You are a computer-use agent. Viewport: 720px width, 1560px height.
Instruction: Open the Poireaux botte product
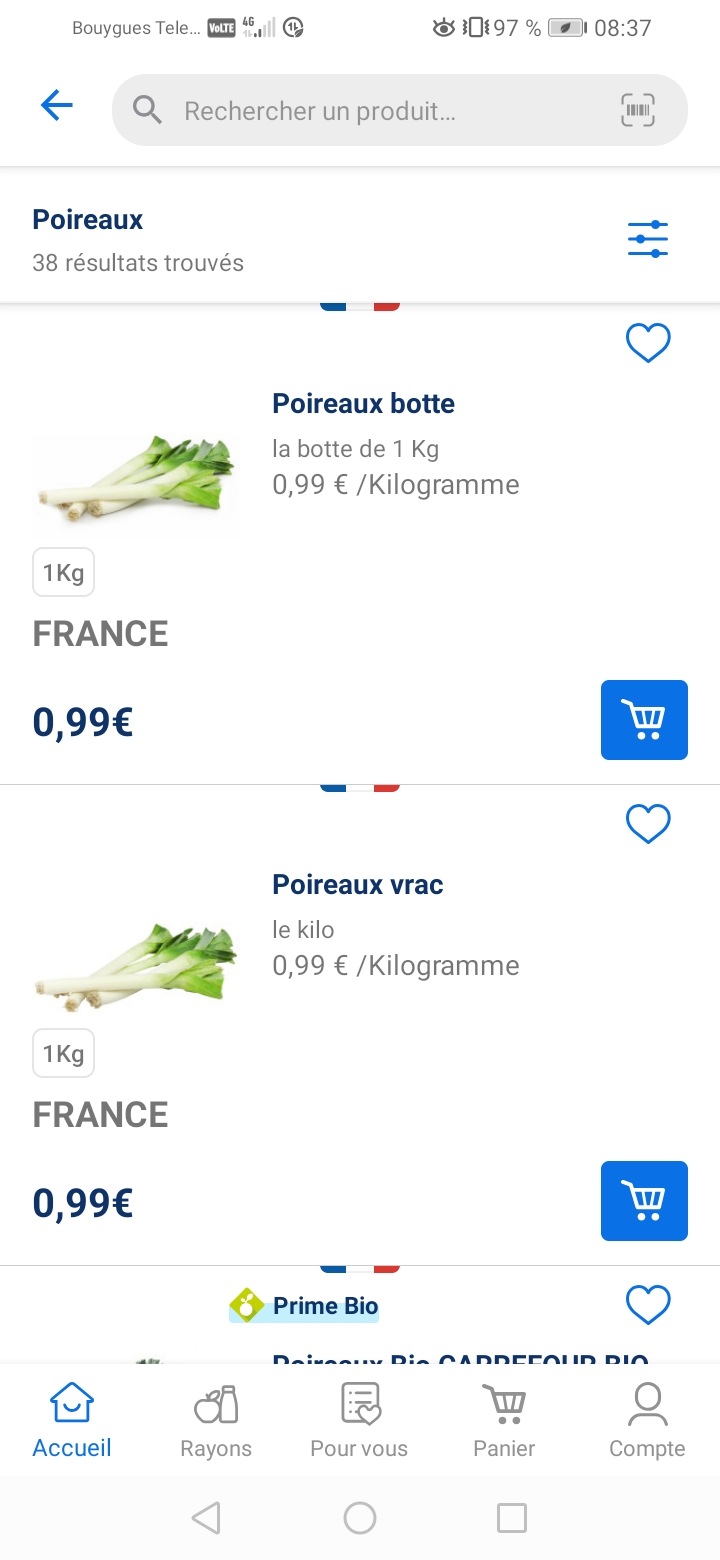(x=363, y=404)
